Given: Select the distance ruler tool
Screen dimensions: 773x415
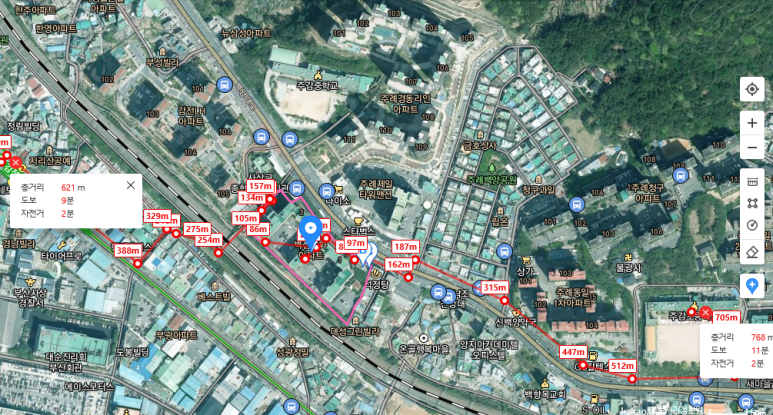Looking at the screenshot, I should tap(752, 181).
